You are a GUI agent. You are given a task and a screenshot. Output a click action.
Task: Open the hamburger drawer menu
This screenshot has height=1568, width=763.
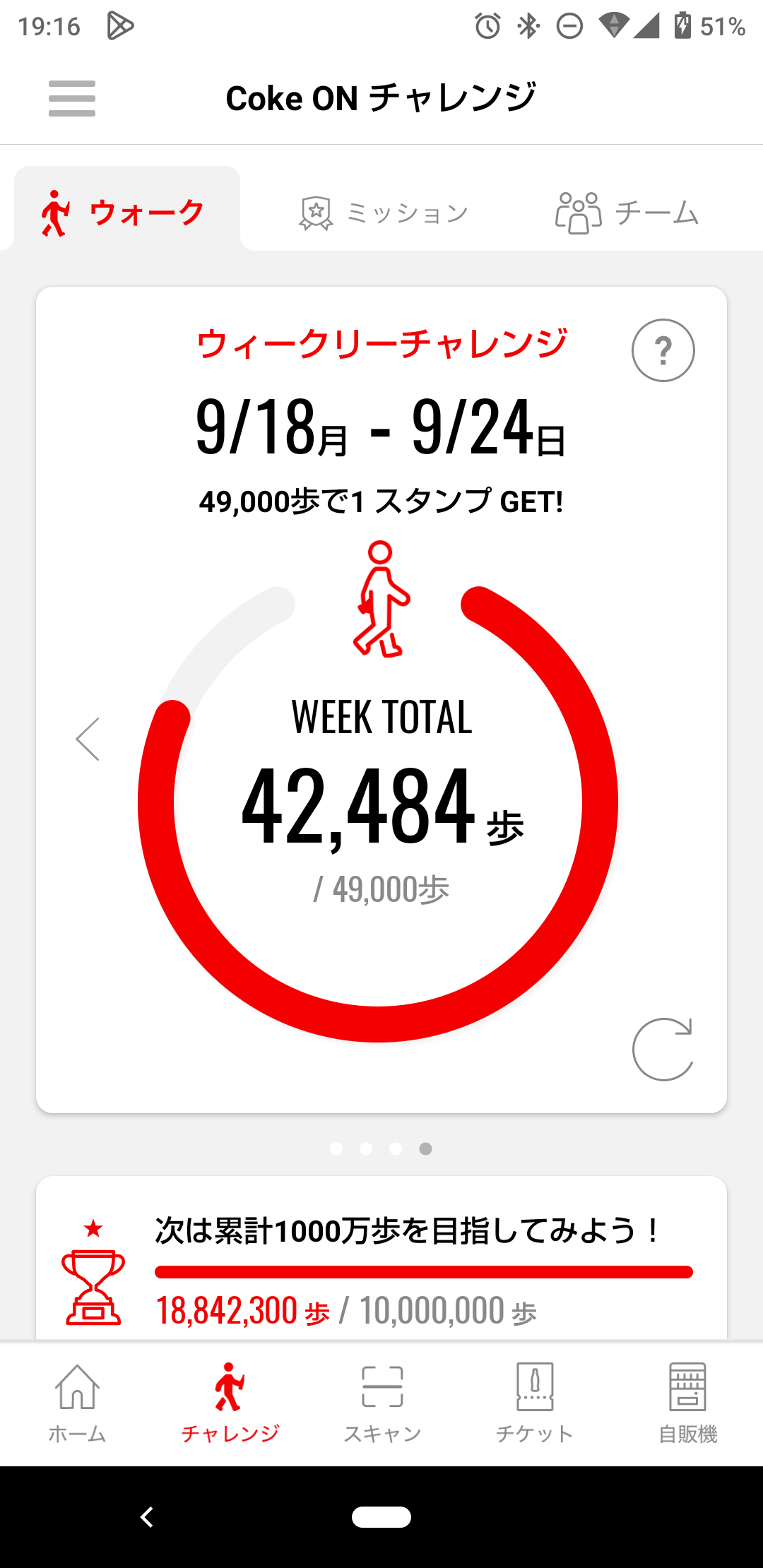tap(72, 98)
